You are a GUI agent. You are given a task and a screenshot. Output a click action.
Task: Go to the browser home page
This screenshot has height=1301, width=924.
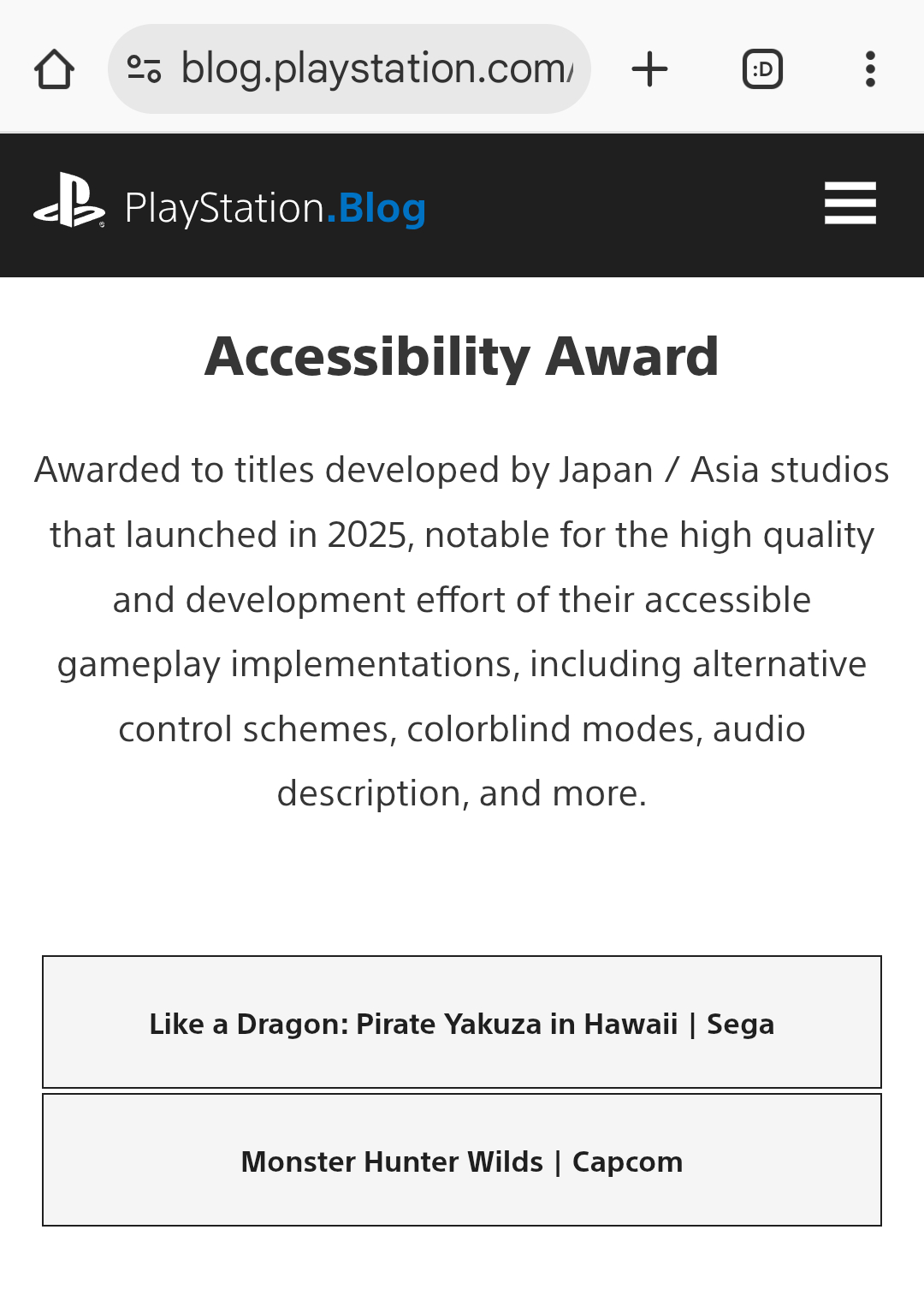pos(54,69)
